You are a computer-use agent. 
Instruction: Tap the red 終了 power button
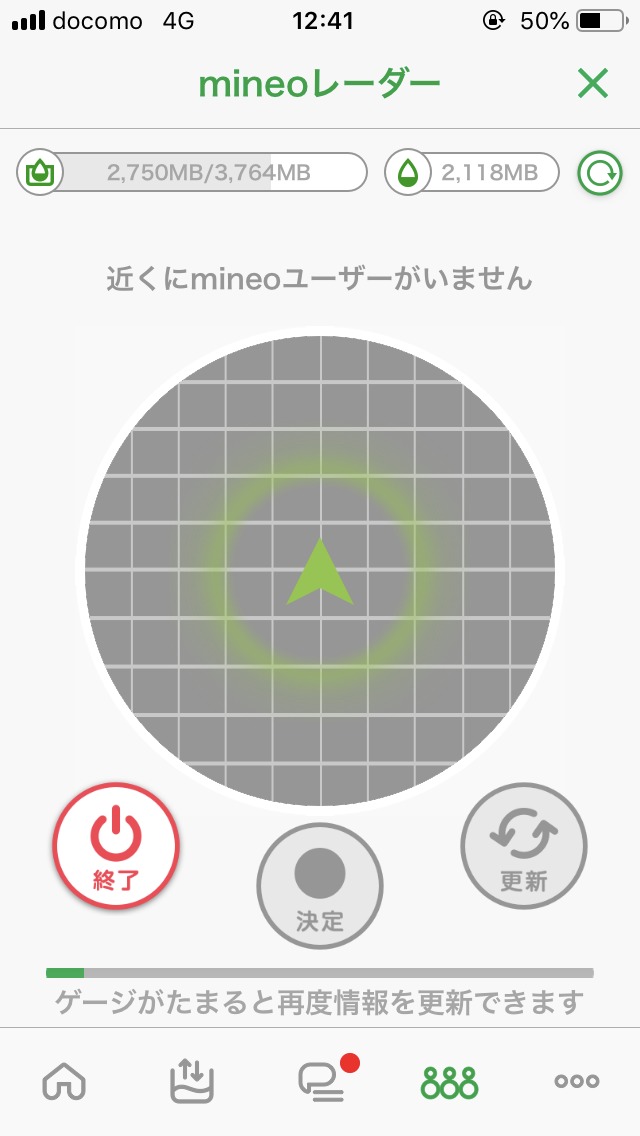(x=116, y=845)
